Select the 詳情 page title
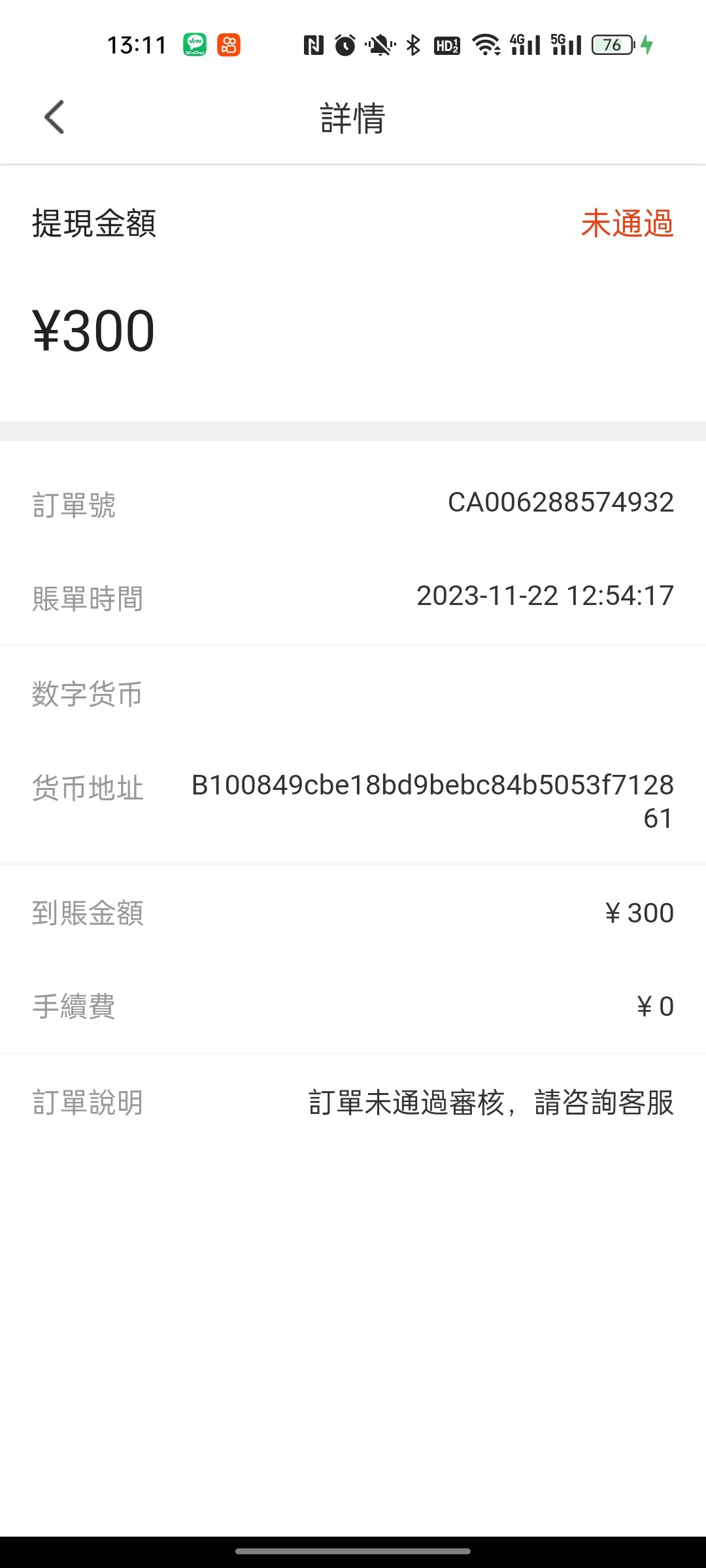Screen dimensions: 706x1568 coord(351,120)
